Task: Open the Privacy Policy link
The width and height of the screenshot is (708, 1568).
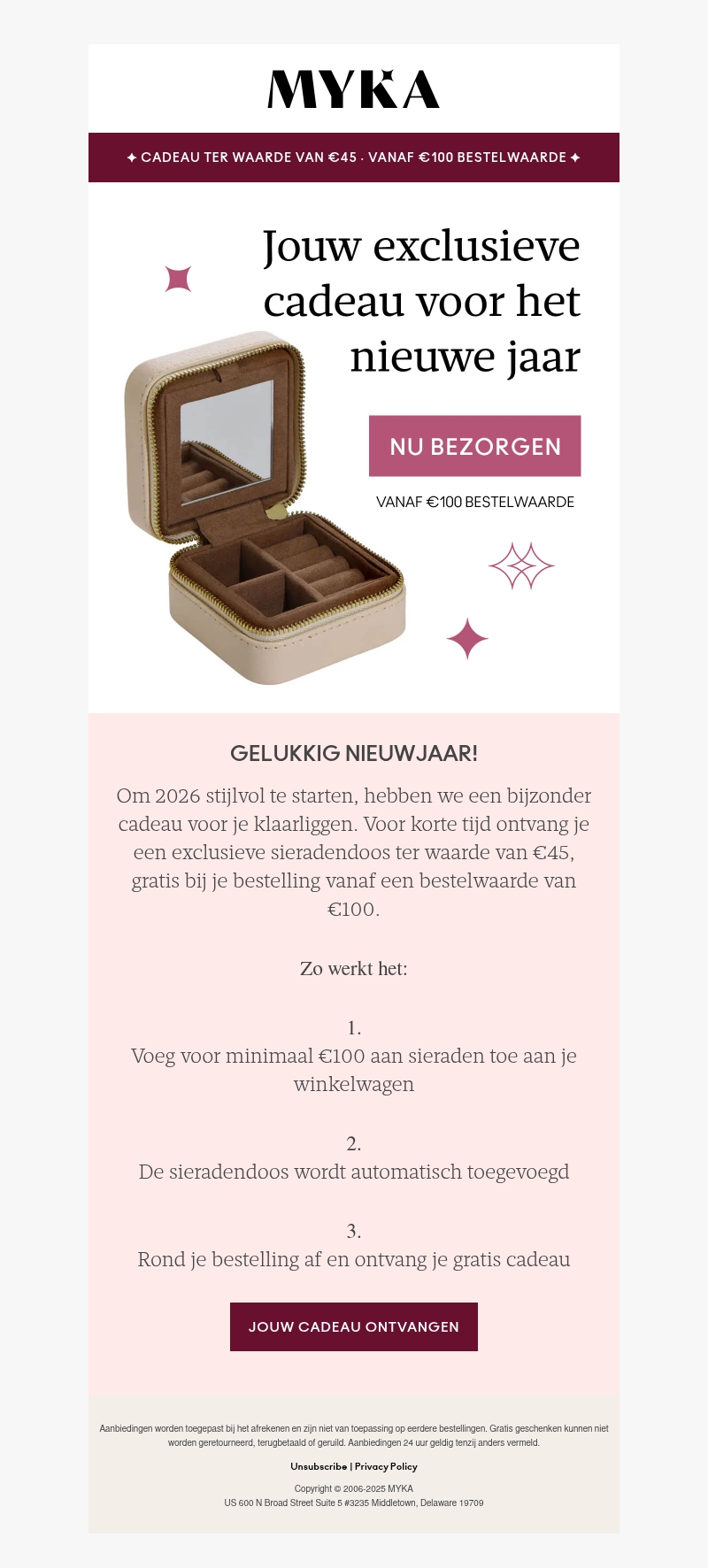Action: coord(386,1466)
